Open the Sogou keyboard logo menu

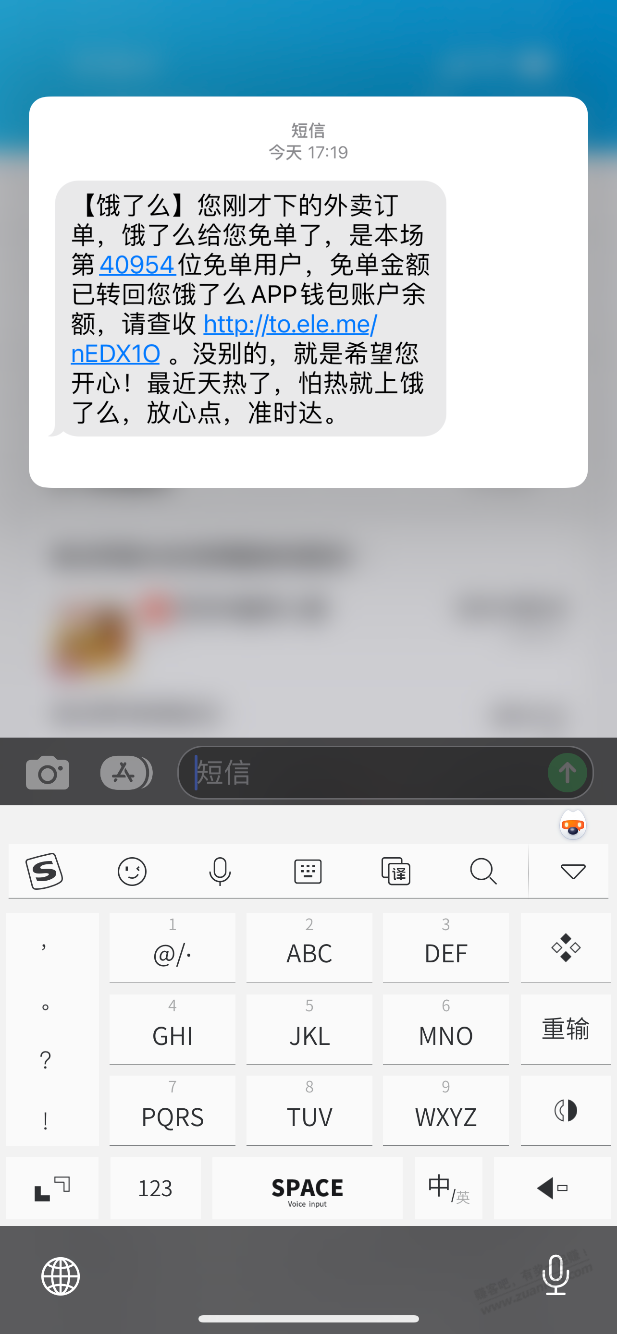point(44,871)
